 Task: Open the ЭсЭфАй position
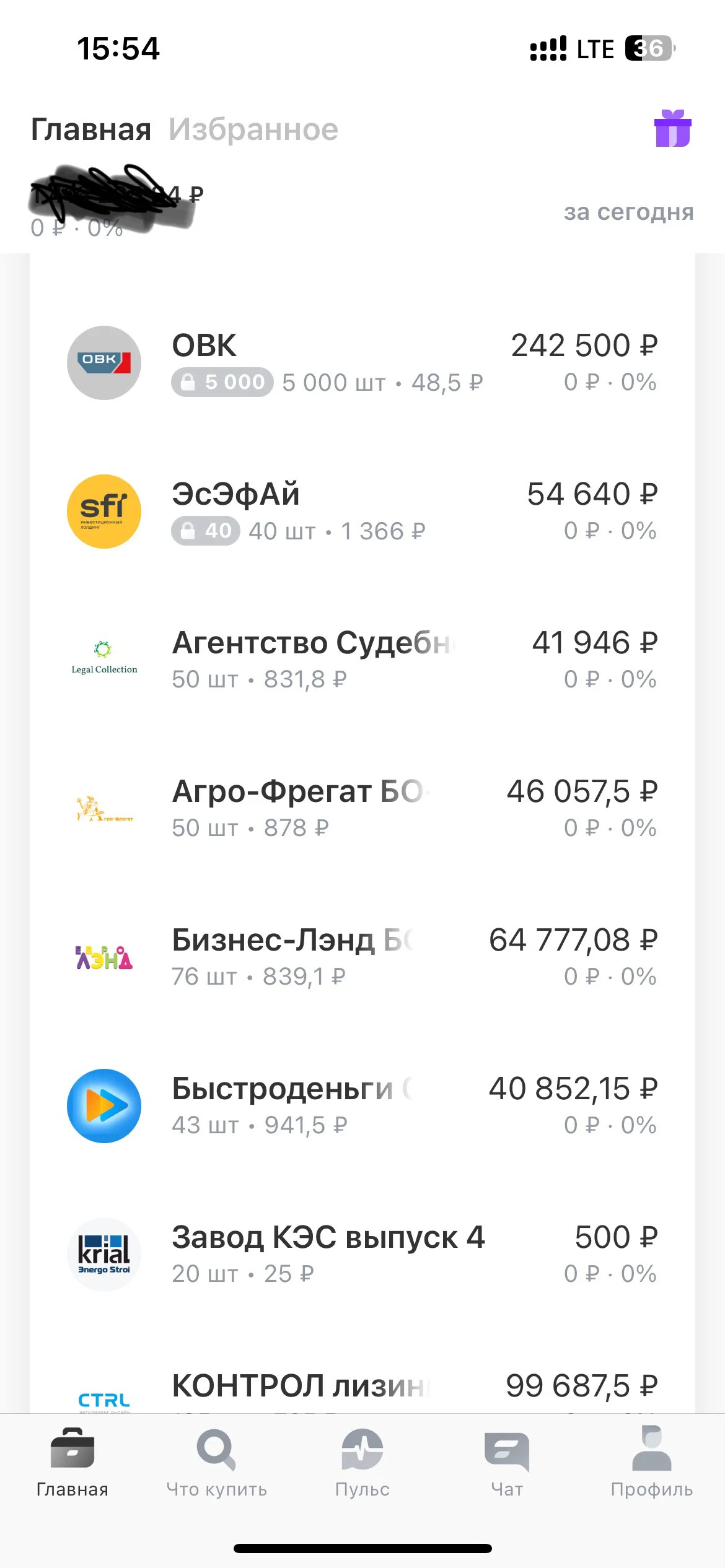tap(362, 512)
